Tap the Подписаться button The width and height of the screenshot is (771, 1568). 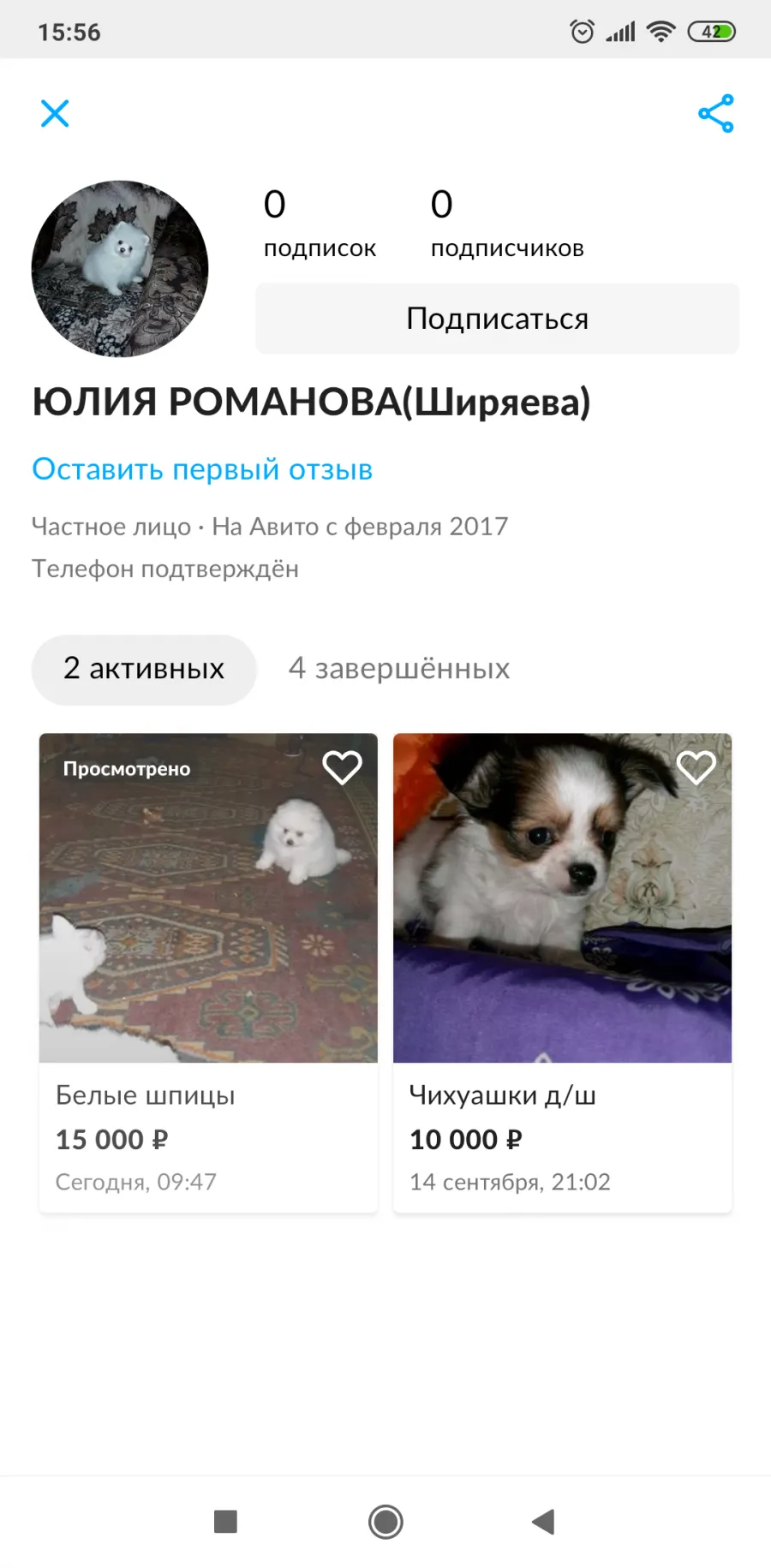coord(497,319)
